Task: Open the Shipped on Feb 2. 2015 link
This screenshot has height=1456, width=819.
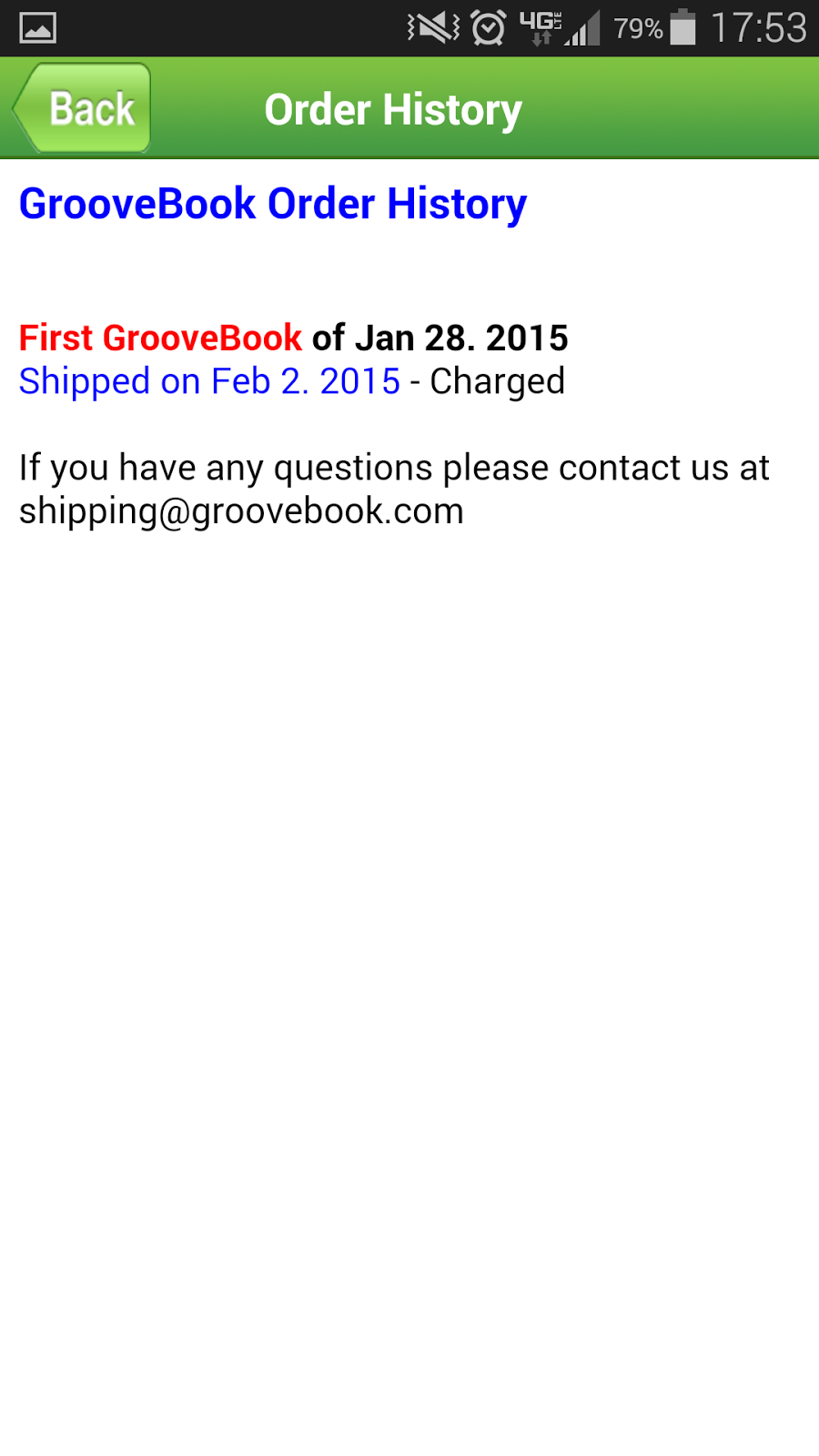Action: click(209, 381)
